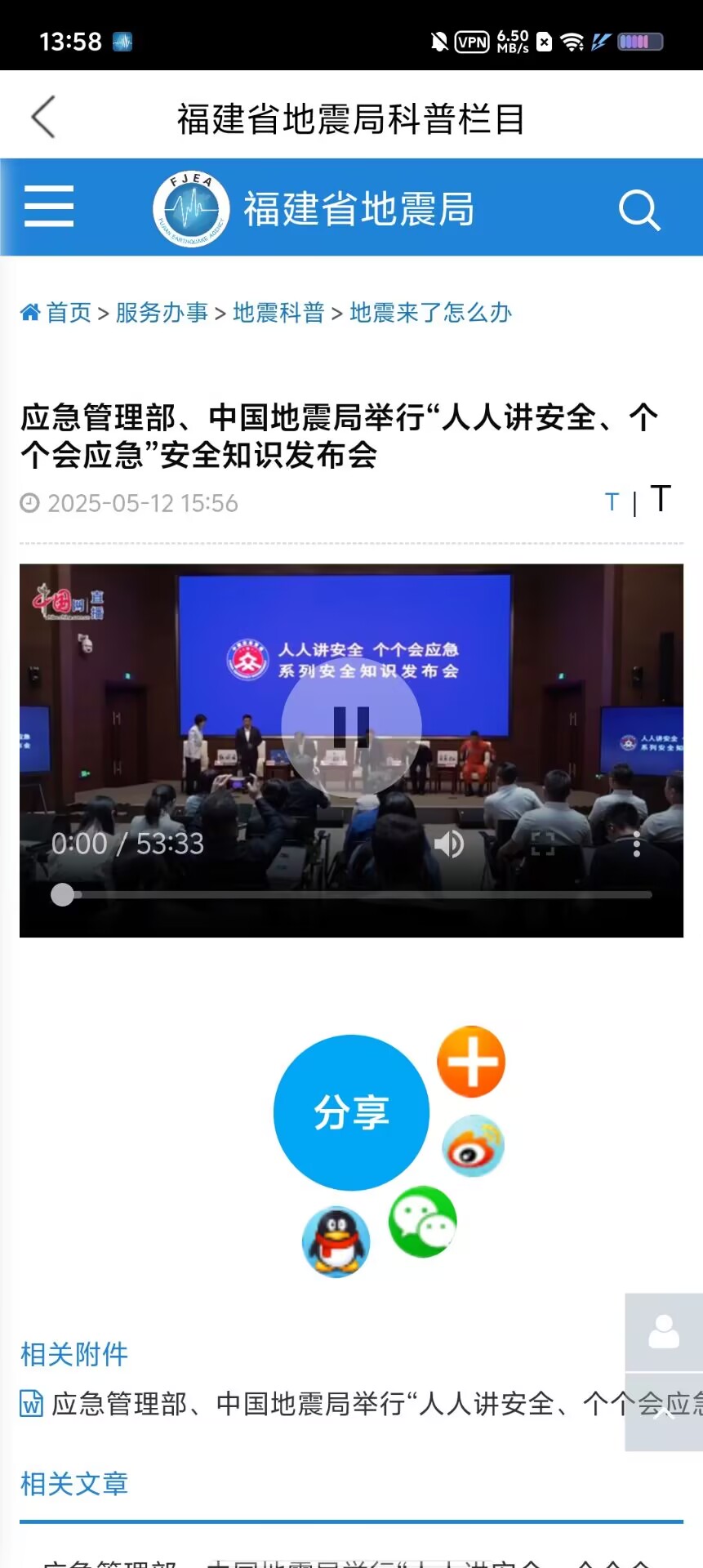Seek on the video progress bar
This screenshot has width=703, height=1568.
(351, 895)
